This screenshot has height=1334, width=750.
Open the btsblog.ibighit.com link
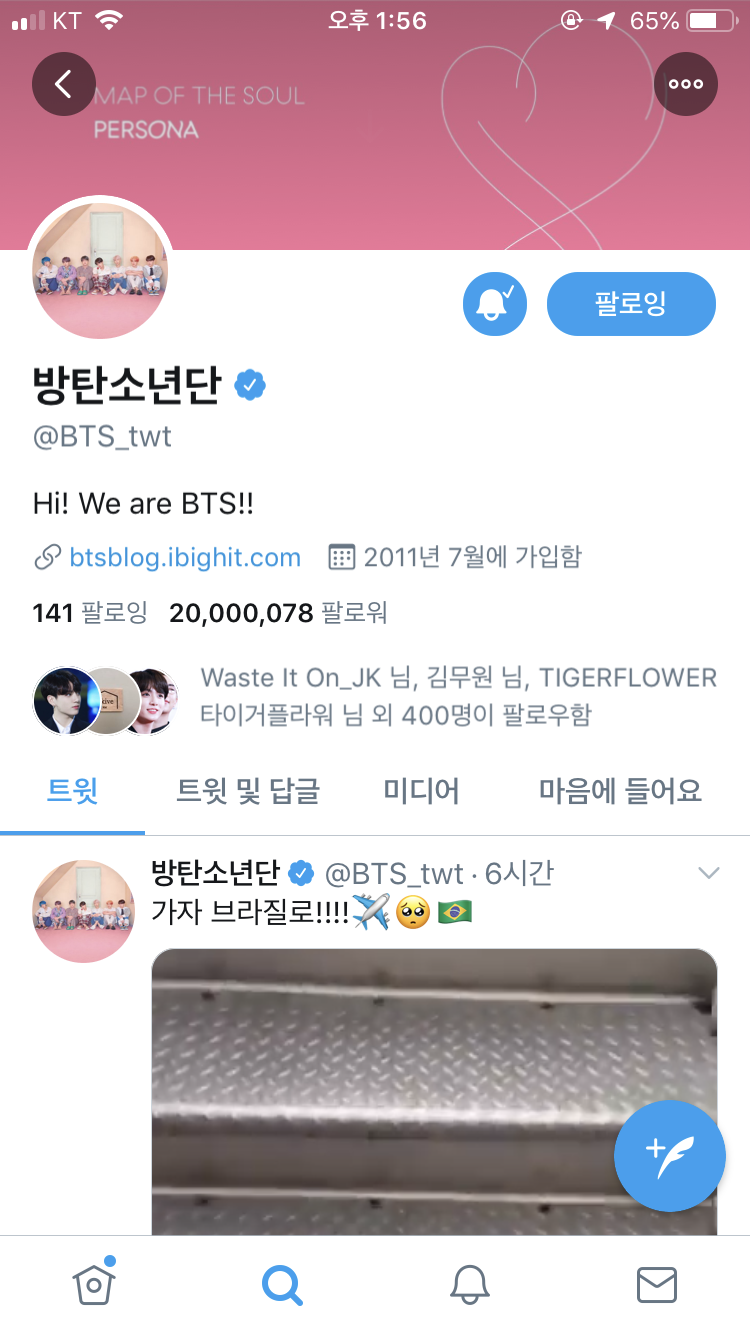coord(185,557)
